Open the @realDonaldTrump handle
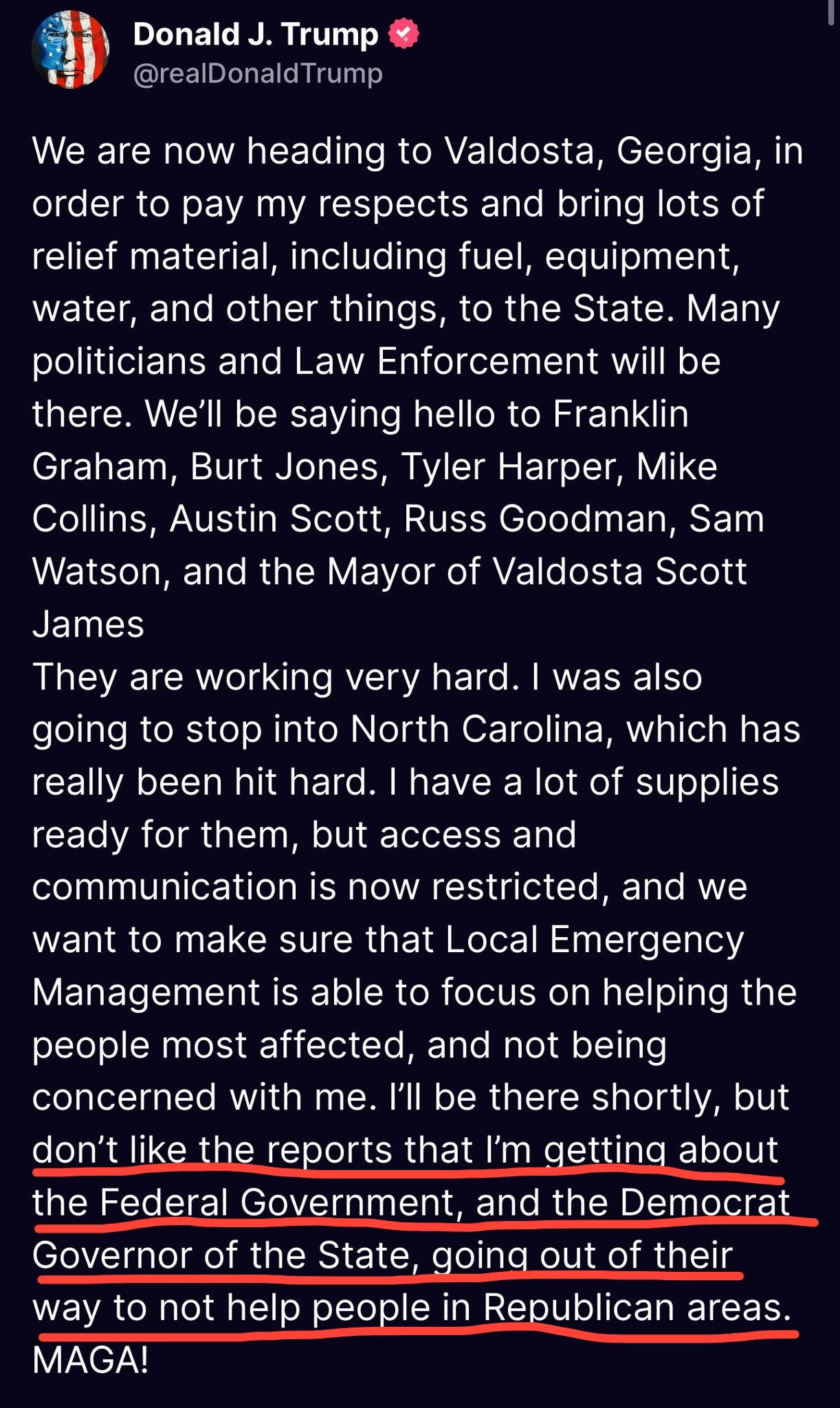The height and width of the screenshot is (1408, 840). tap(257, 74)
